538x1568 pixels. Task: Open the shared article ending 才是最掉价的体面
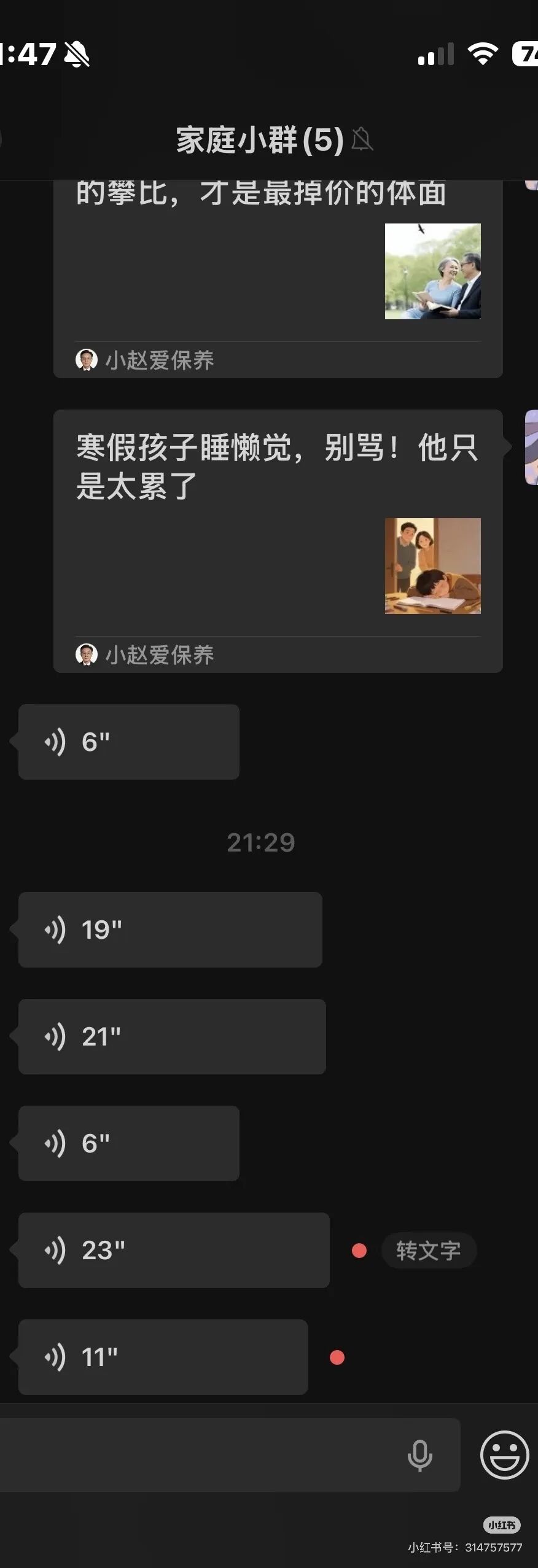278,270
